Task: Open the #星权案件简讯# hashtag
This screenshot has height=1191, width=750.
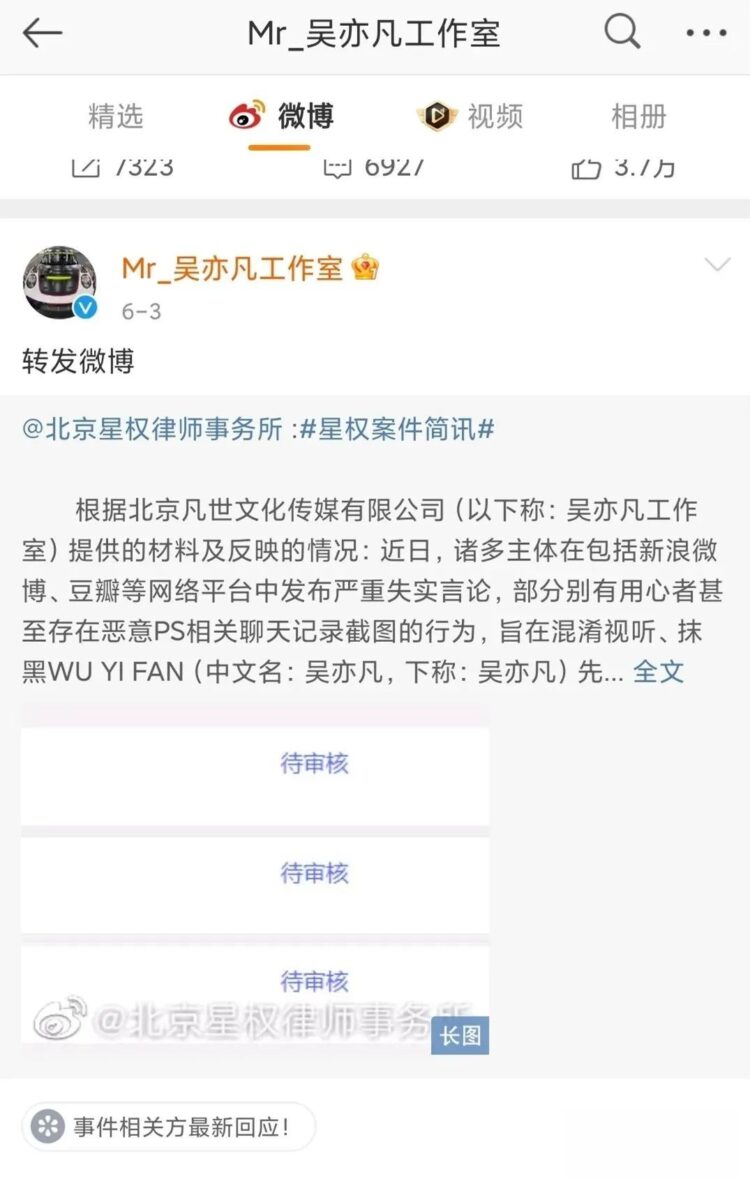Action: point(397,430)
